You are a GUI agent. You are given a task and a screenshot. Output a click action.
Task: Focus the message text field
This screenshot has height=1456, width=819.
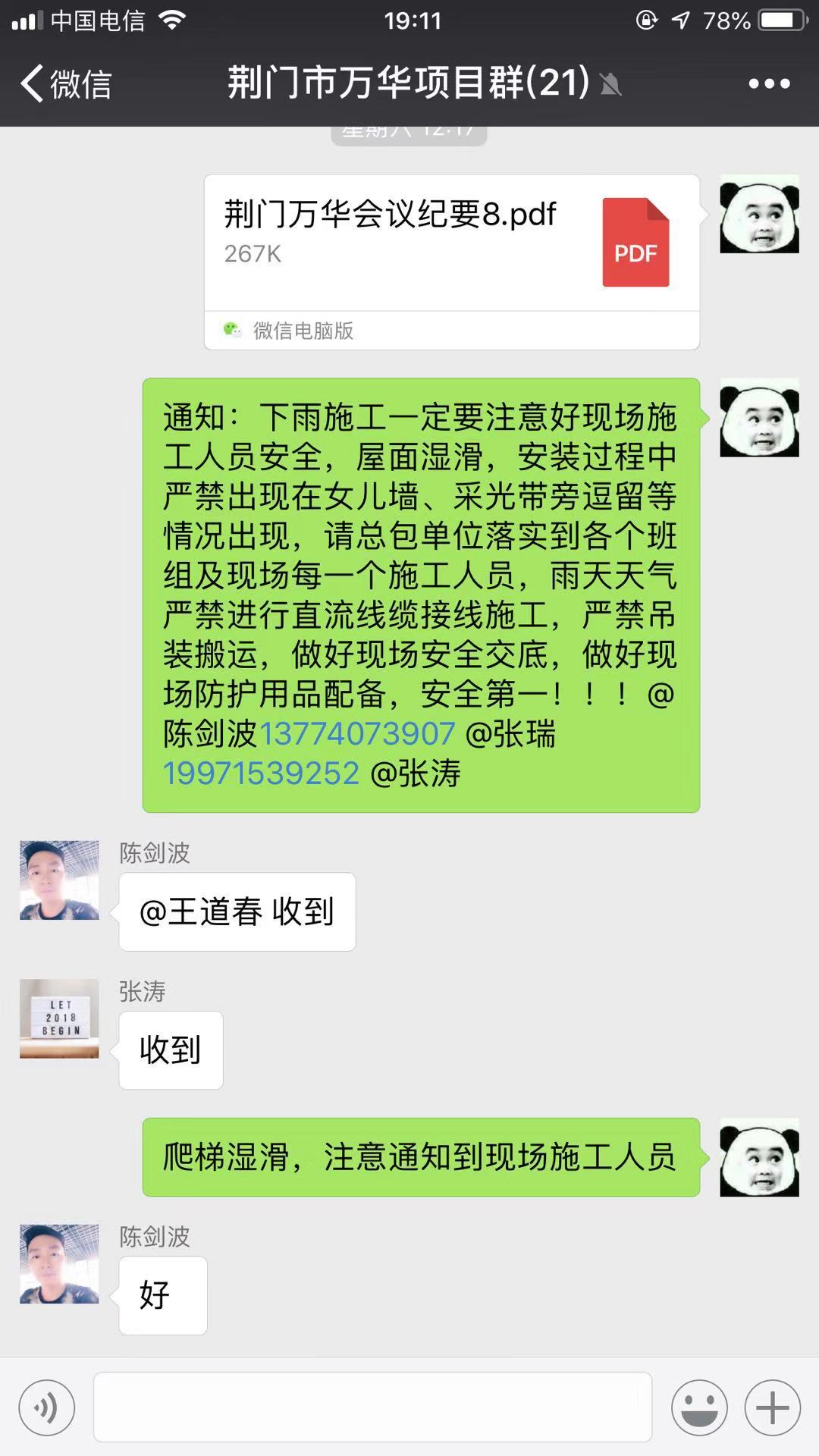point(372,1407)
